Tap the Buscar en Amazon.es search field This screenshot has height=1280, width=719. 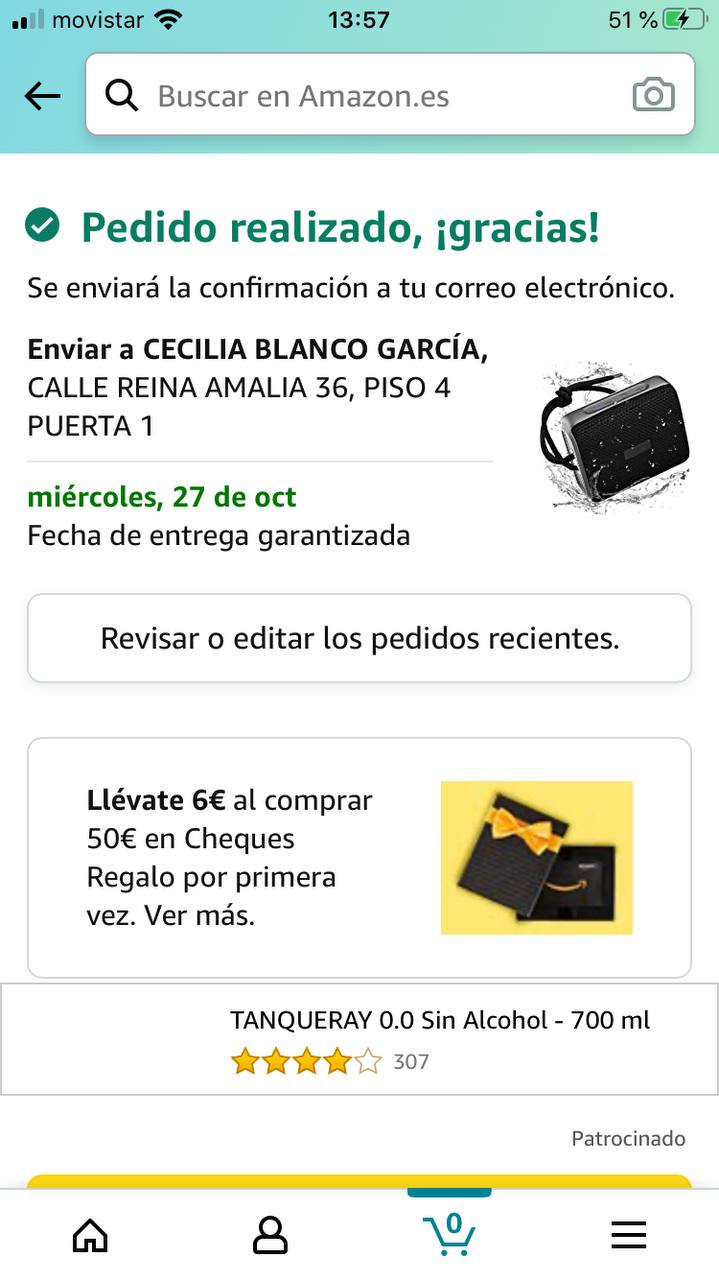370,96
